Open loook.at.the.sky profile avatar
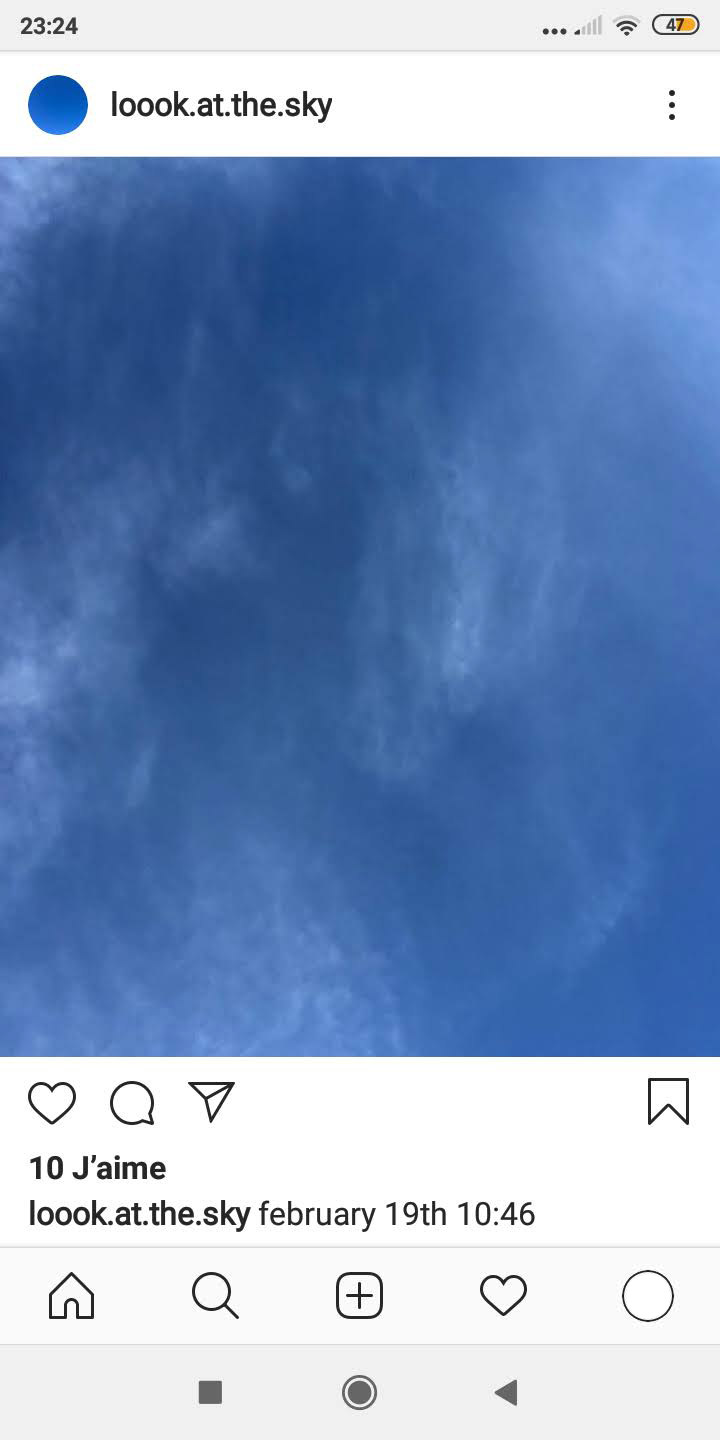Viewport: 720px width, 1440px height. click(58, 105)
